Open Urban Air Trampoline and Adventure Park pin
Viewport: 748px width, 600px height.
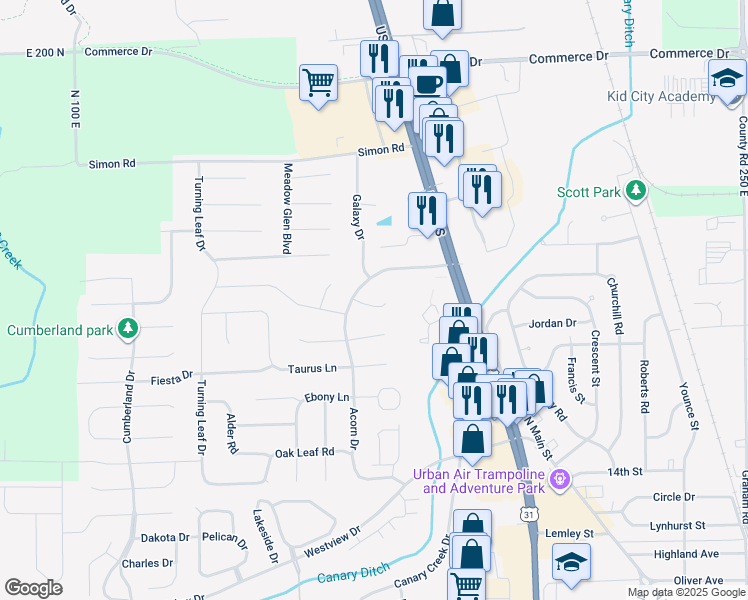559,481
